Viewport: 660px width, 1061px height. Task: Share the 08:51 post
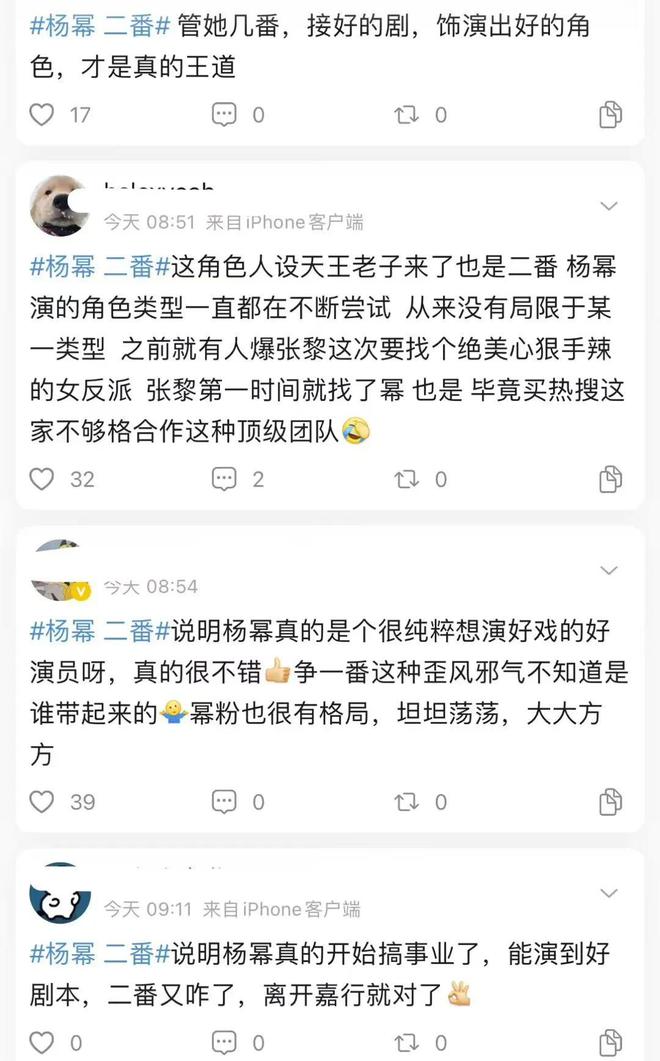coord(610,479)
